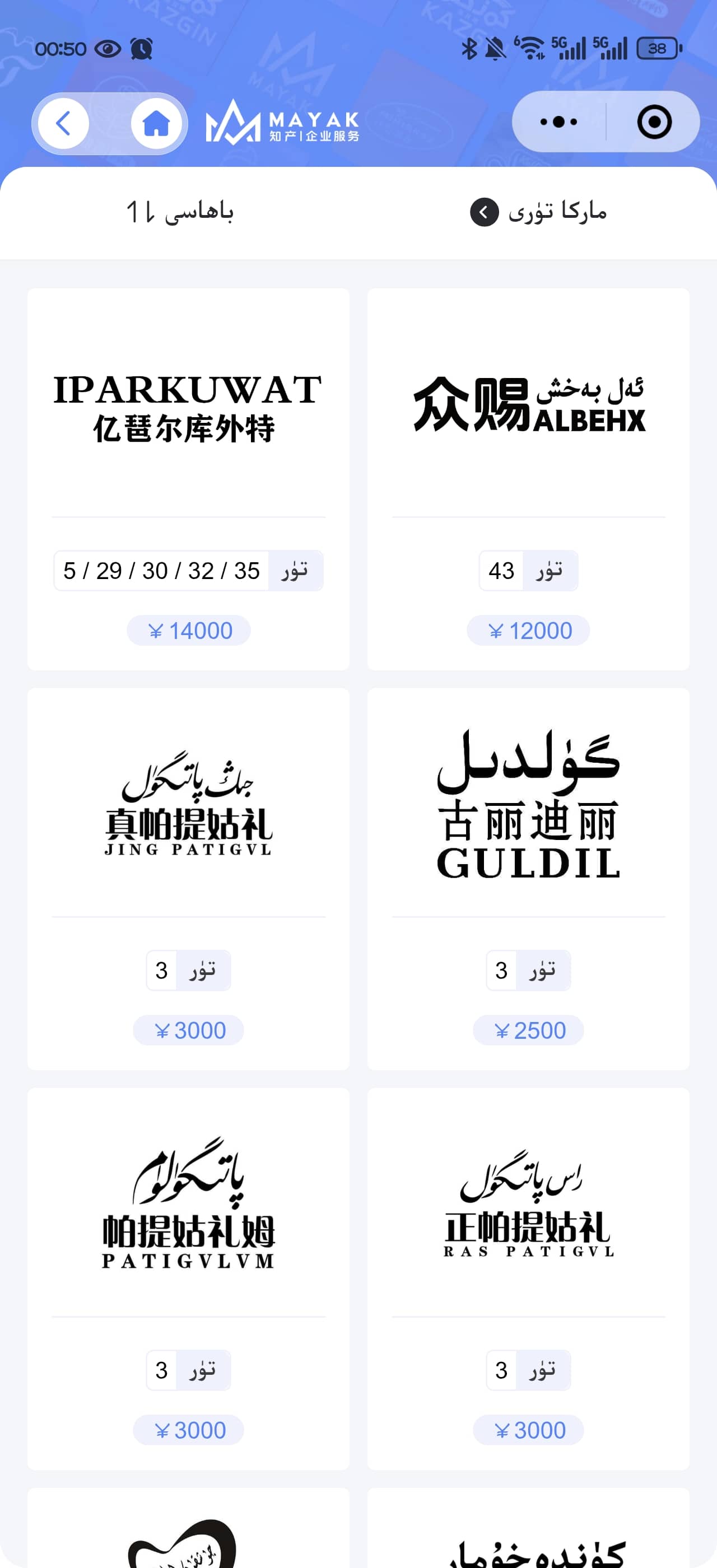The height and width of the screenshot is (1568, 717).
Task: Close the mini program with the circle button
Action: point(654,122)
